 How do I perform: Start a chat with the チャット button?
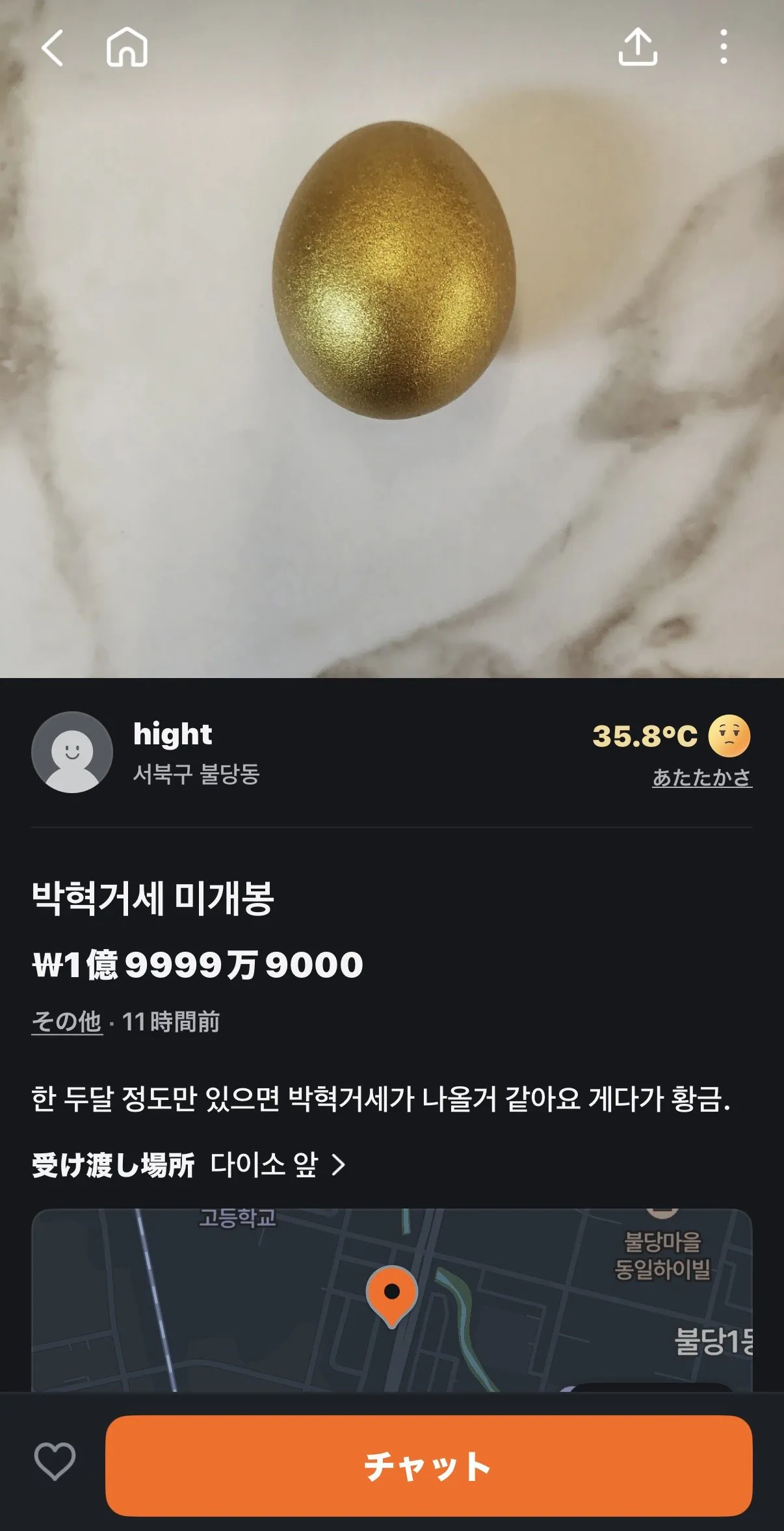428,1466
